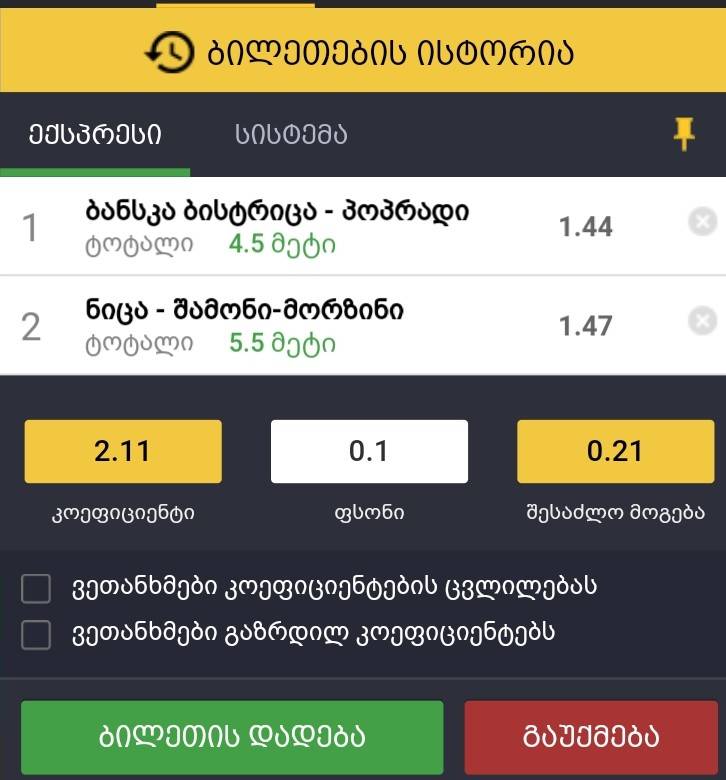Check ვეთანხმები გაზრდილ კოეფიციენტებს checkbox
Screen dimensions: 726x780
36,635
